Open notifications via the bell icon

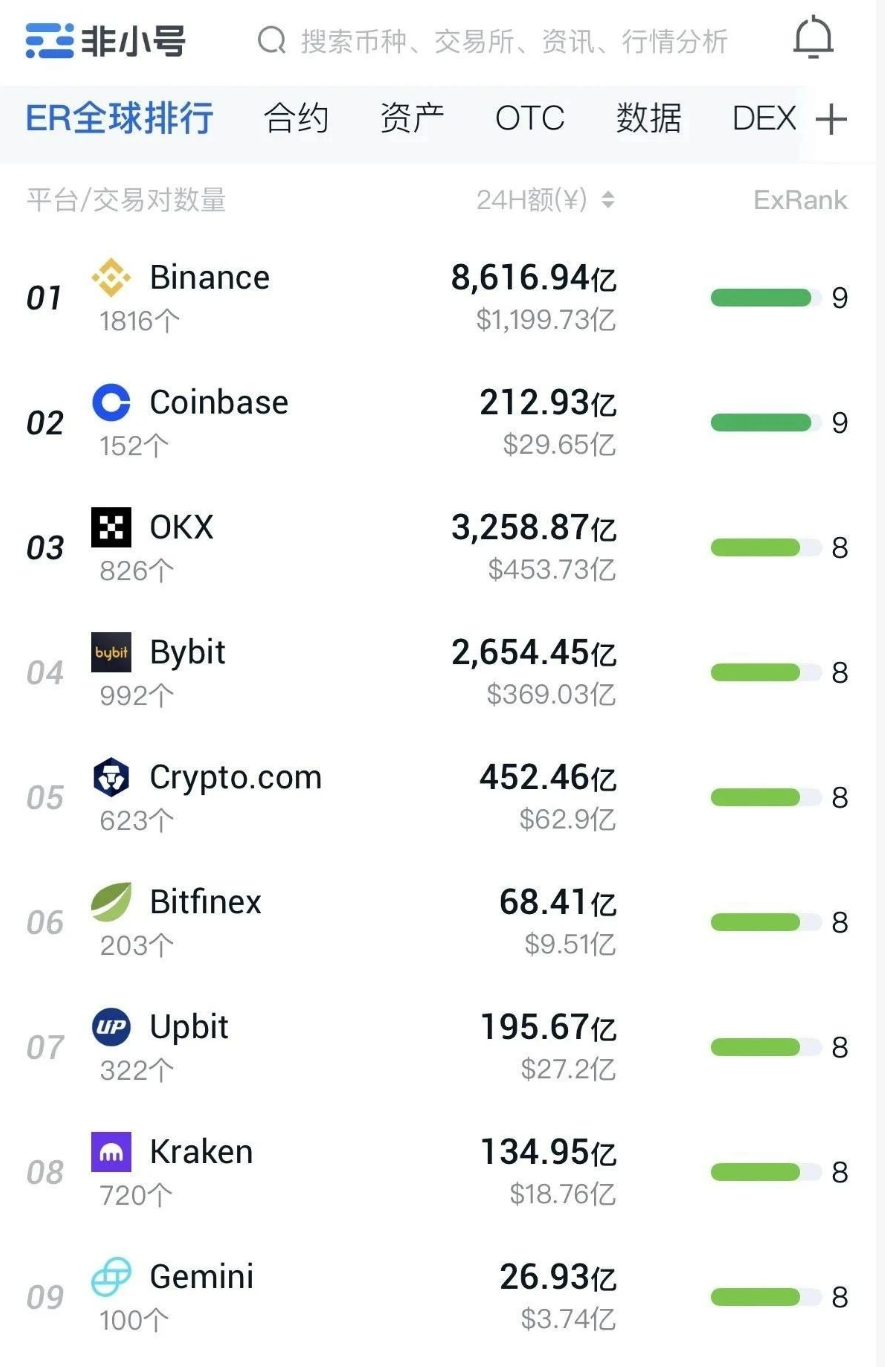[813, 38]
